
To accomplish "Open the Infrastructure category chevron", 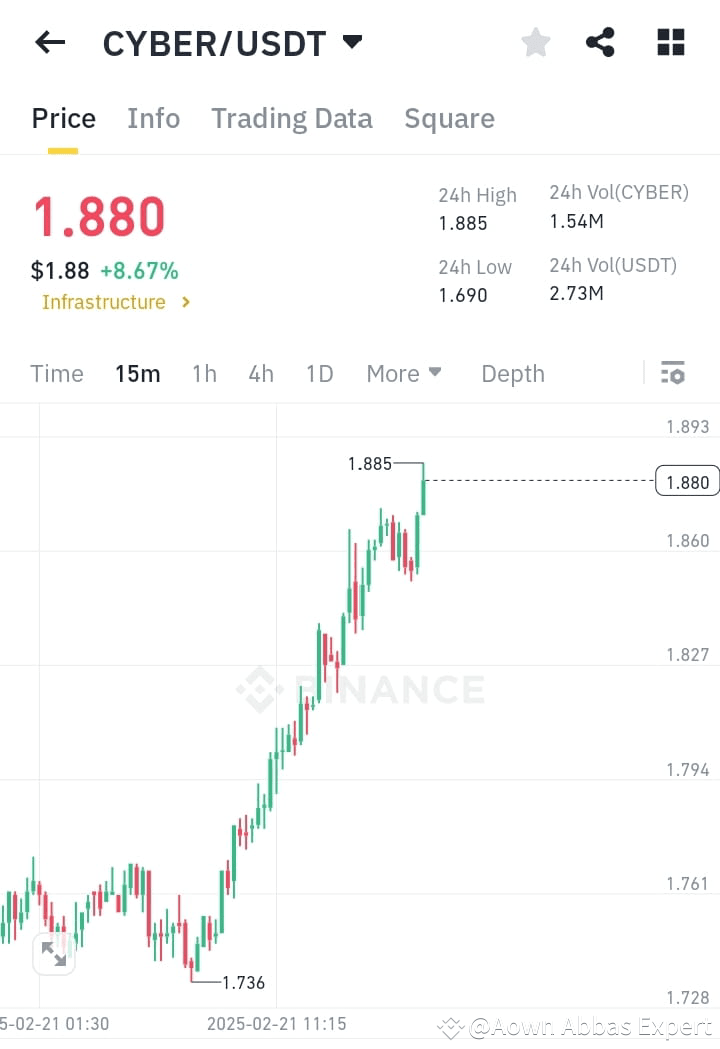I will point(186,302).
